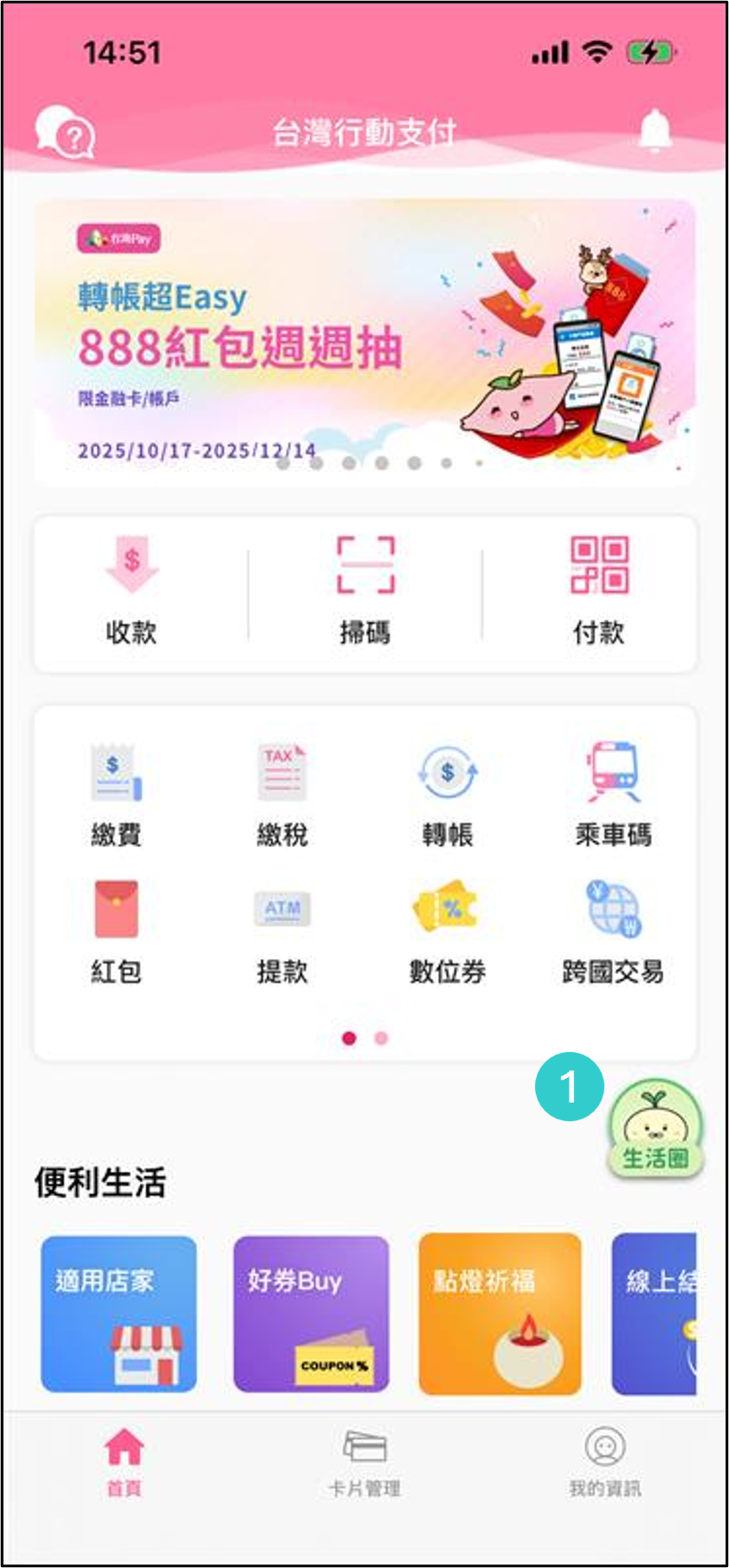Open the 好券Buy coupon card
Screen dimensions: 729x1568
click(x=311, y=1313)
